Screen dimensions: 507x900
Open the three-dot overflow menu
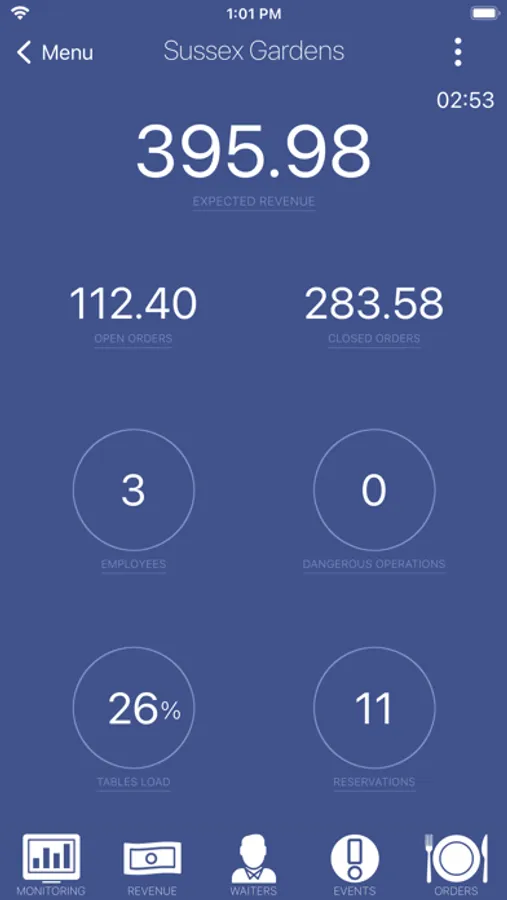[x=458, y=52]
